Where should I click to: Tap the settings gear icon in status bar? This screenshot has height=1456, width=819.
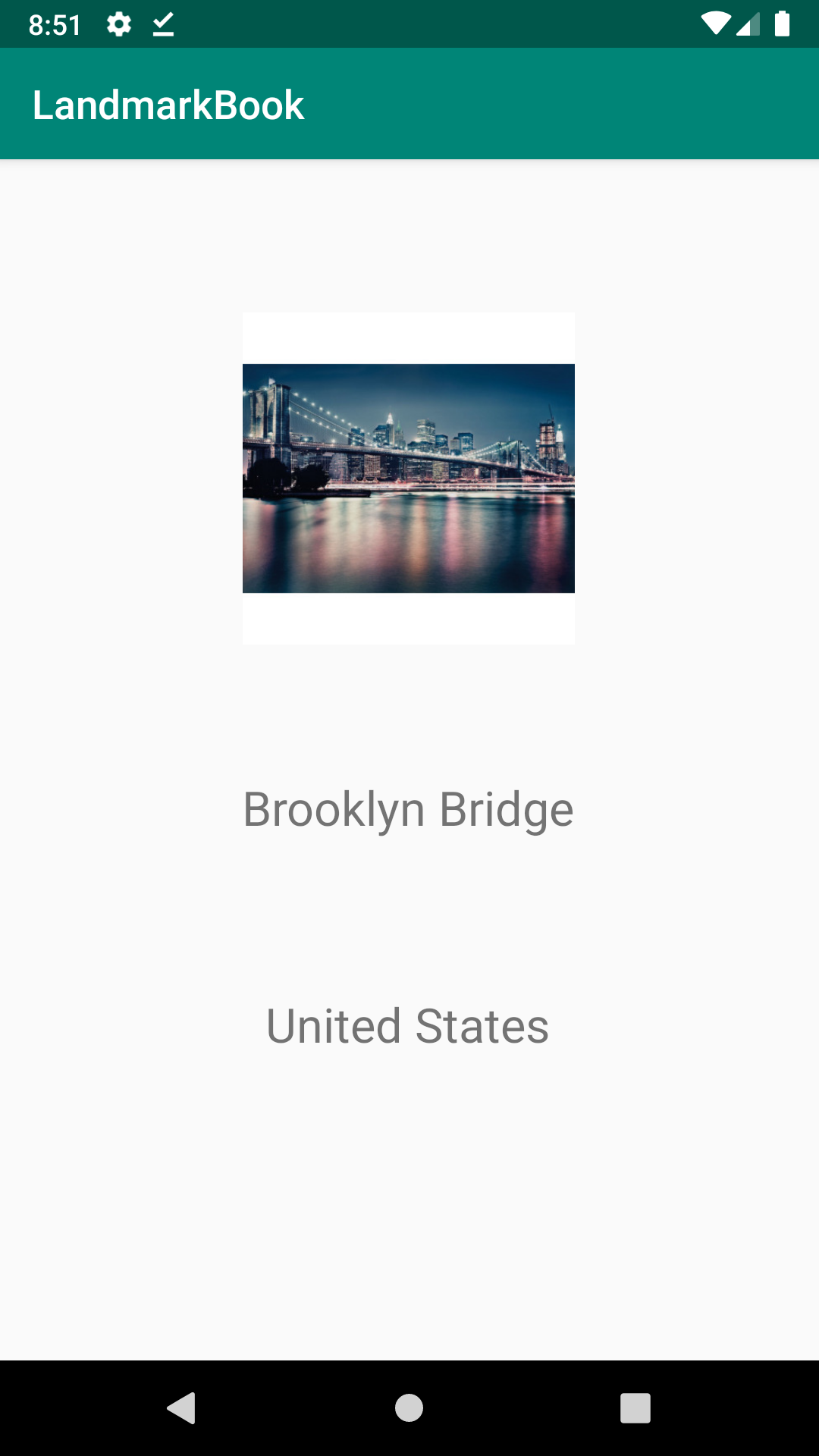(x=120, y=24)
